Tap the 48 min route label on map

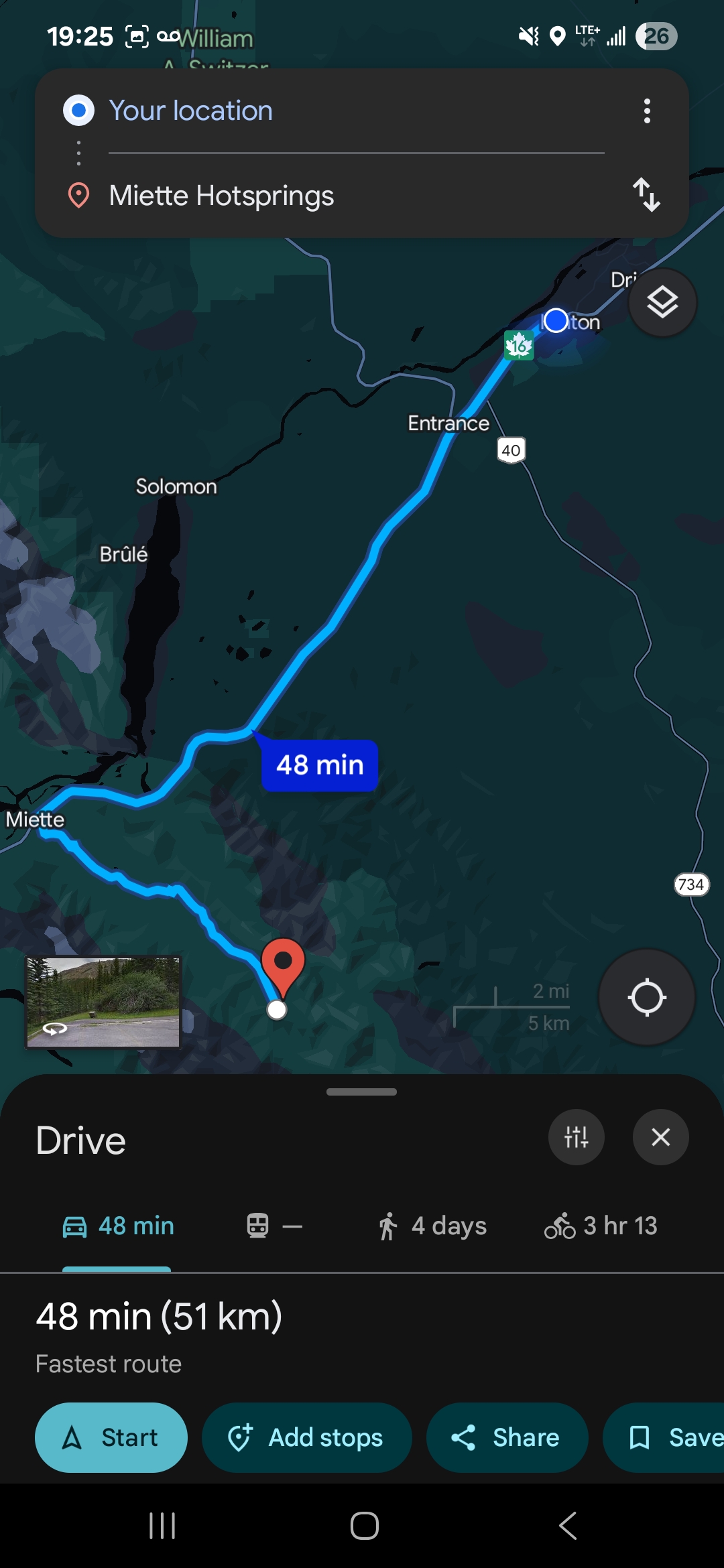(320, 765)
